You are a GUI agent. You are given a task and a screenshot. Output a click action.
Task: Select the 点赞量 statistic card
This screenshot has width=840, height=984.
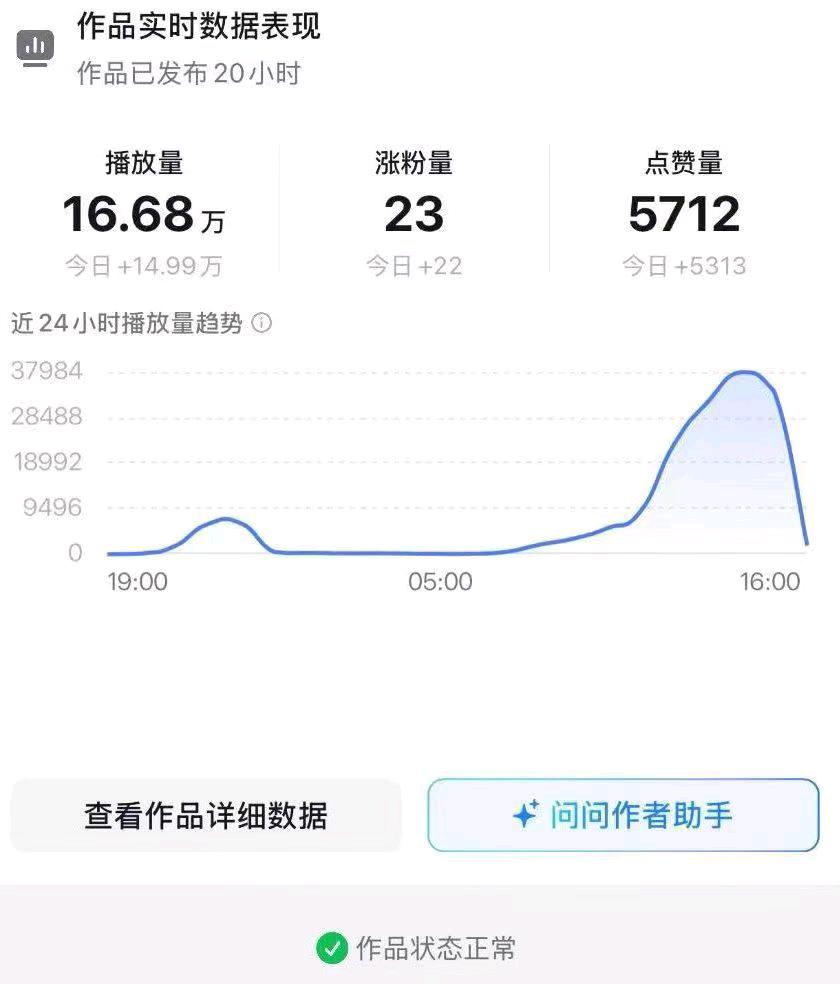(x=685, y=210)
